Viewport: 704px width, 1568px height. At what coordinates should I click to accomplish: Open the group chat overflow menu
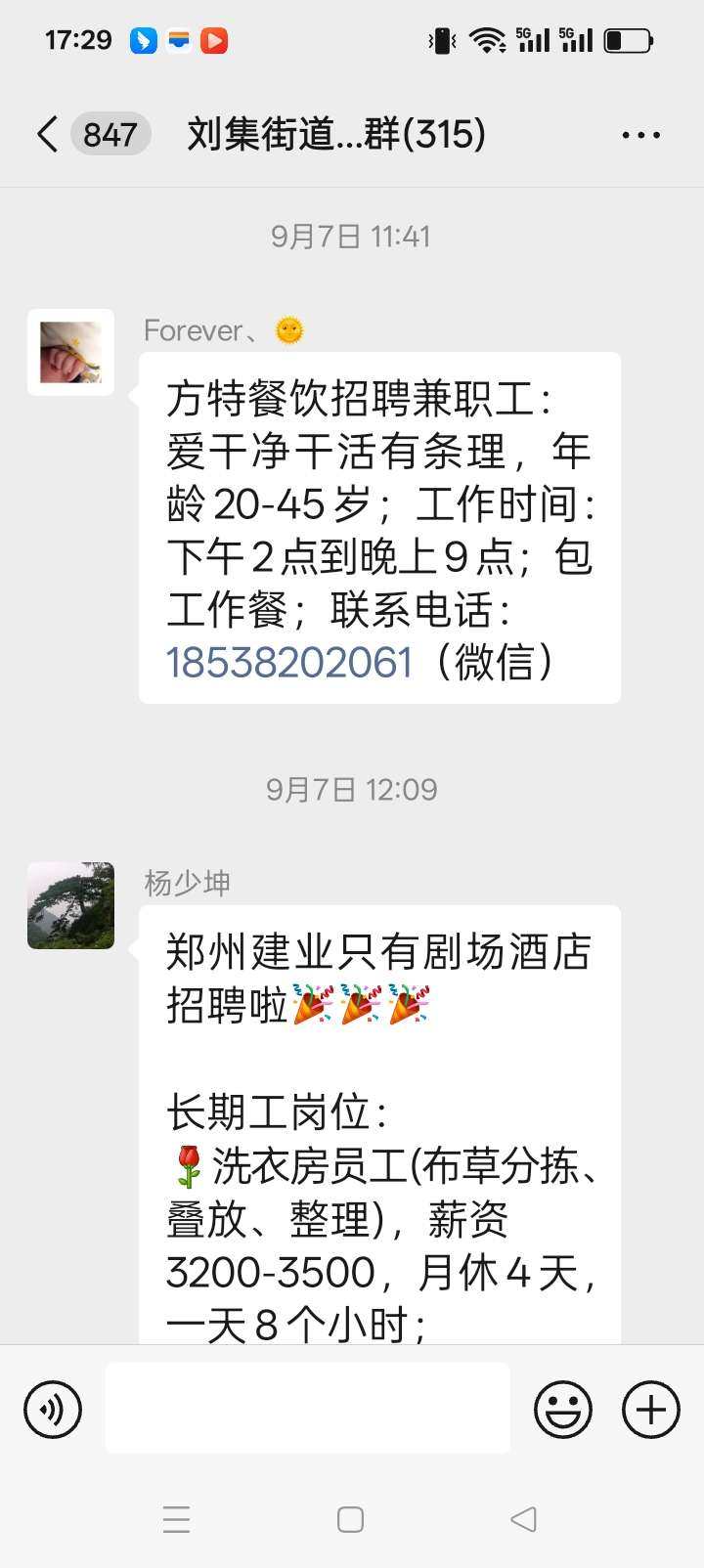(640, 135)
